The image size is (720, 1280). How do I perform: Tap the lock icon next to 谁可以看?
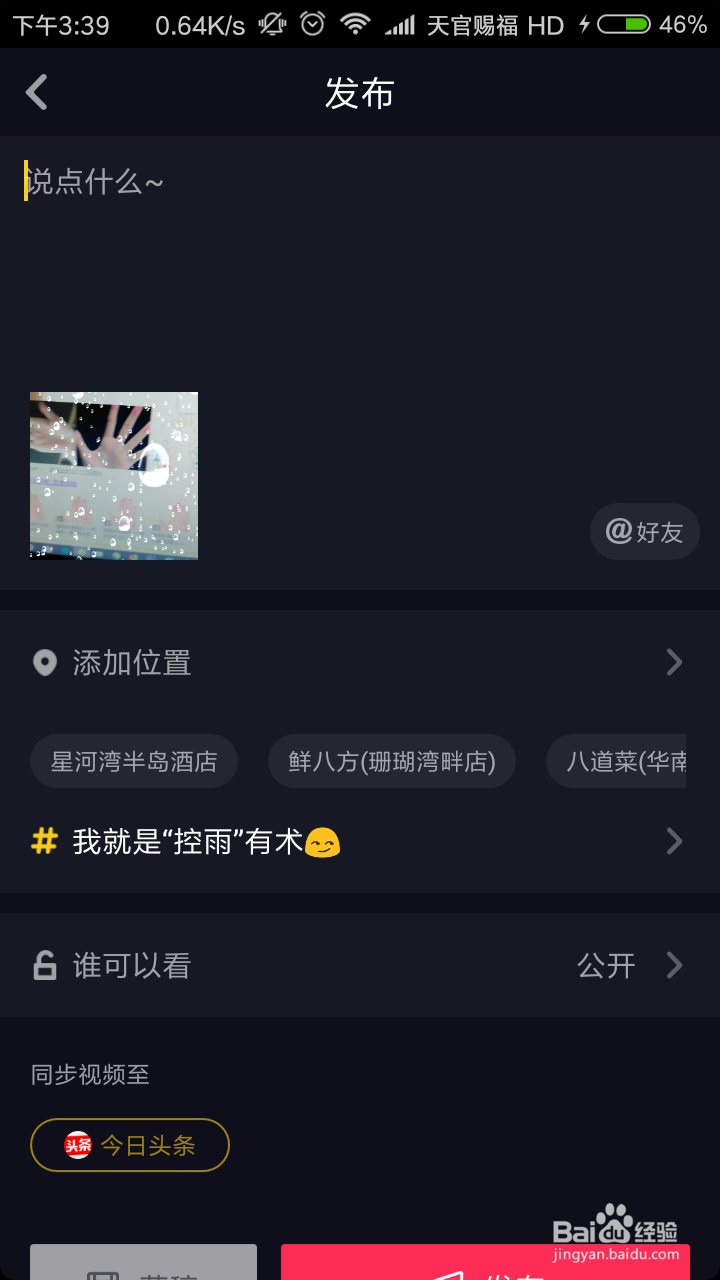[44, 964]
